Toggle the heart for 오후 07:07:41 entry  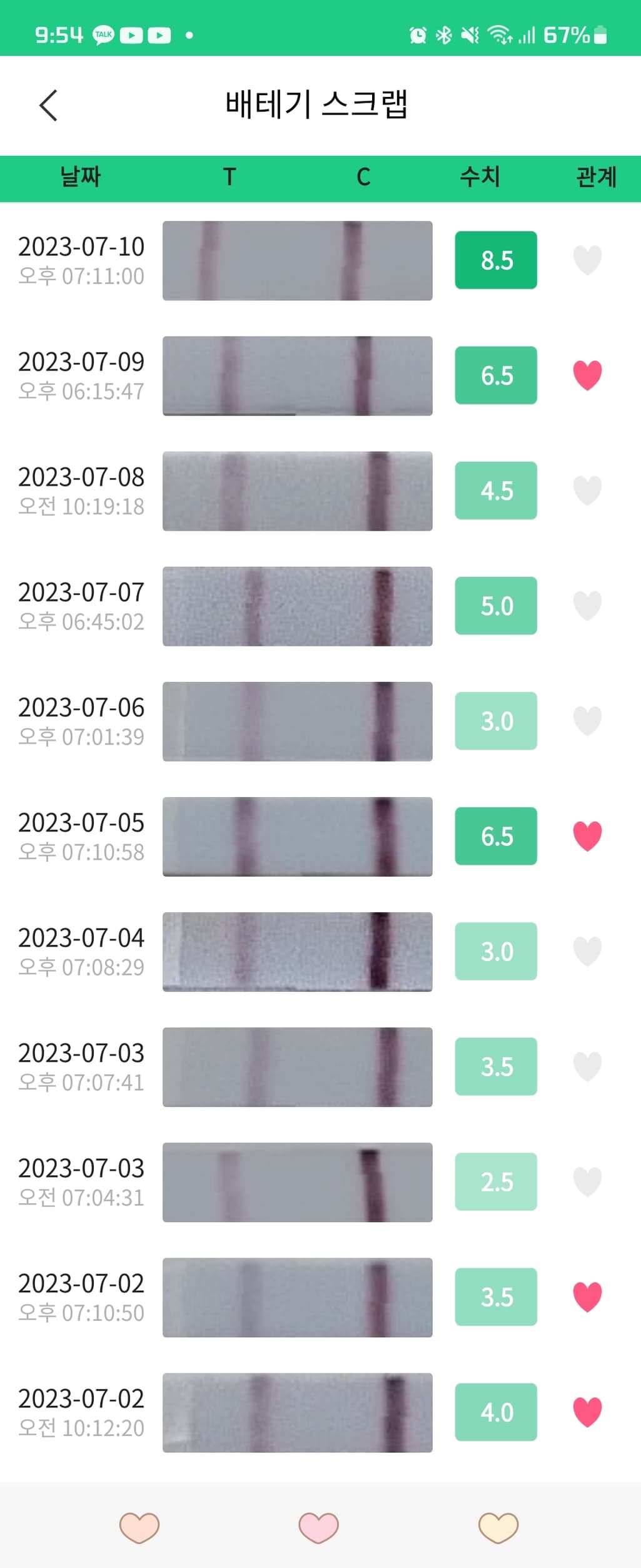point(587,1066)
